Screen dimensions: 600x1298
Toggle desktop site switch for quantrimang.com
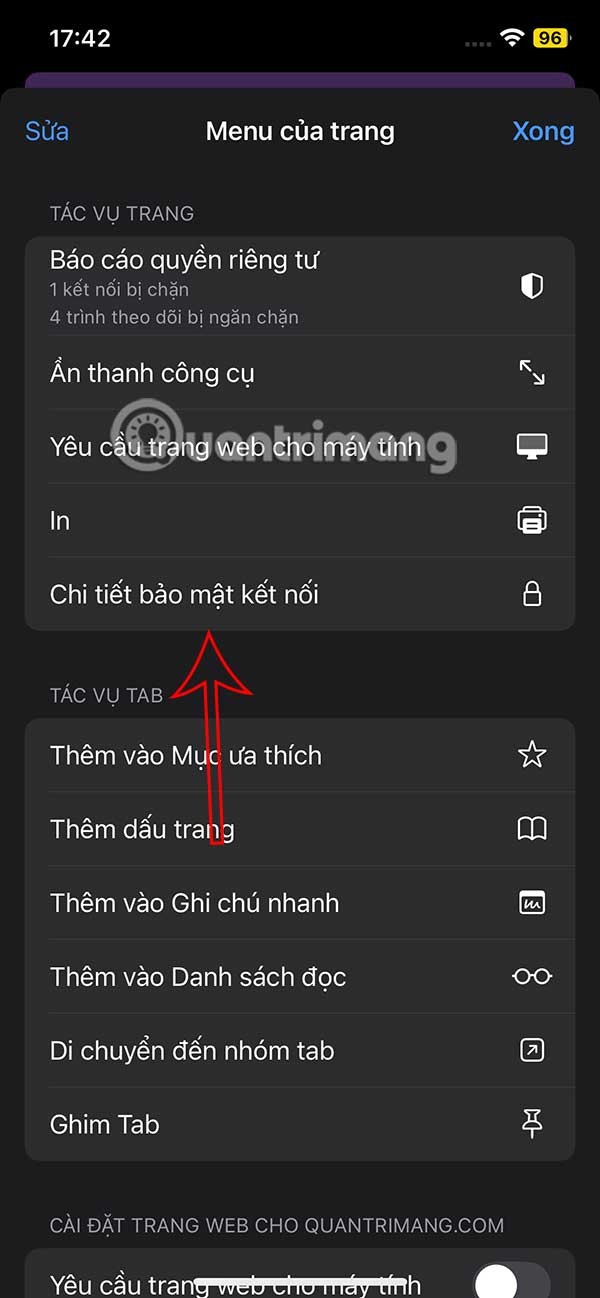(x=511, y=1281)
